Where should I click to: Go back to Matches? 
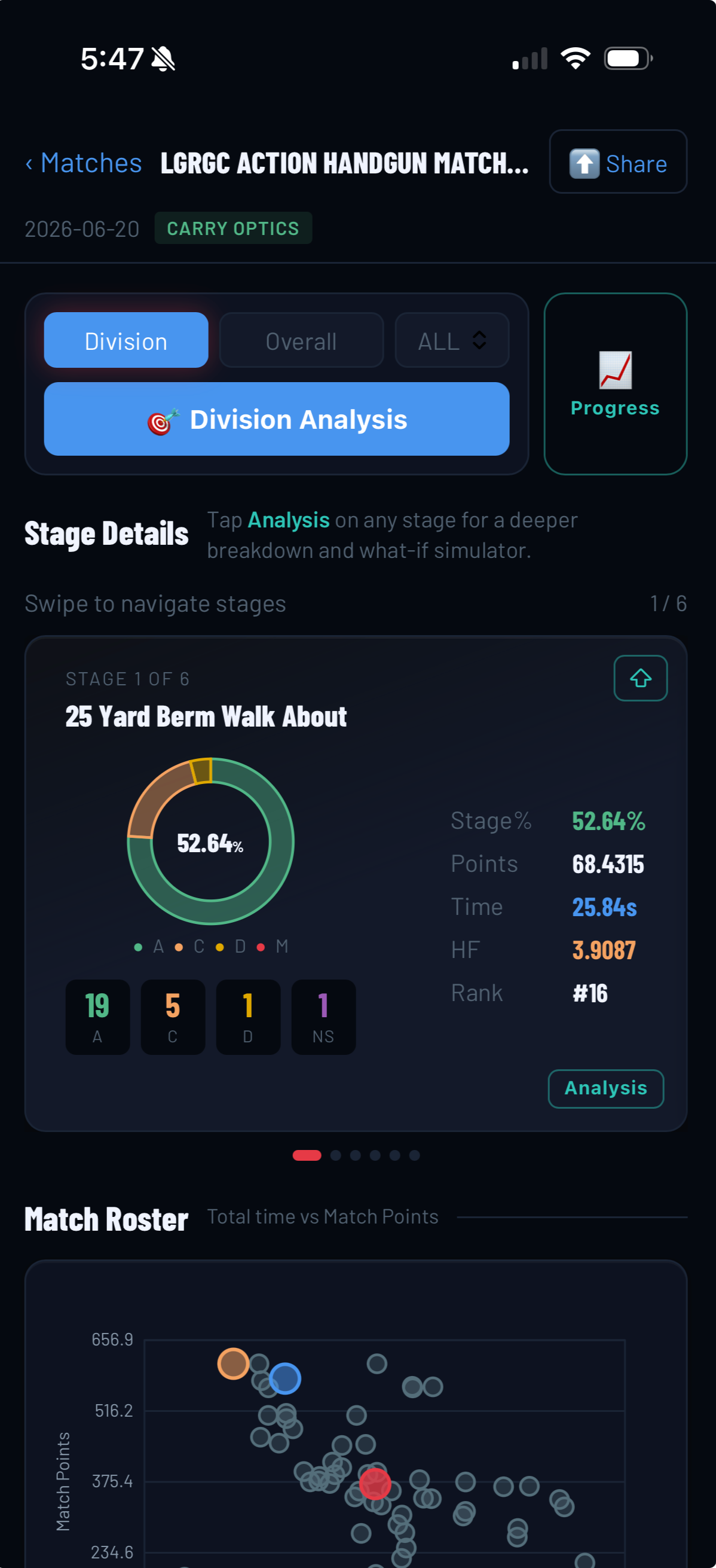83,163
